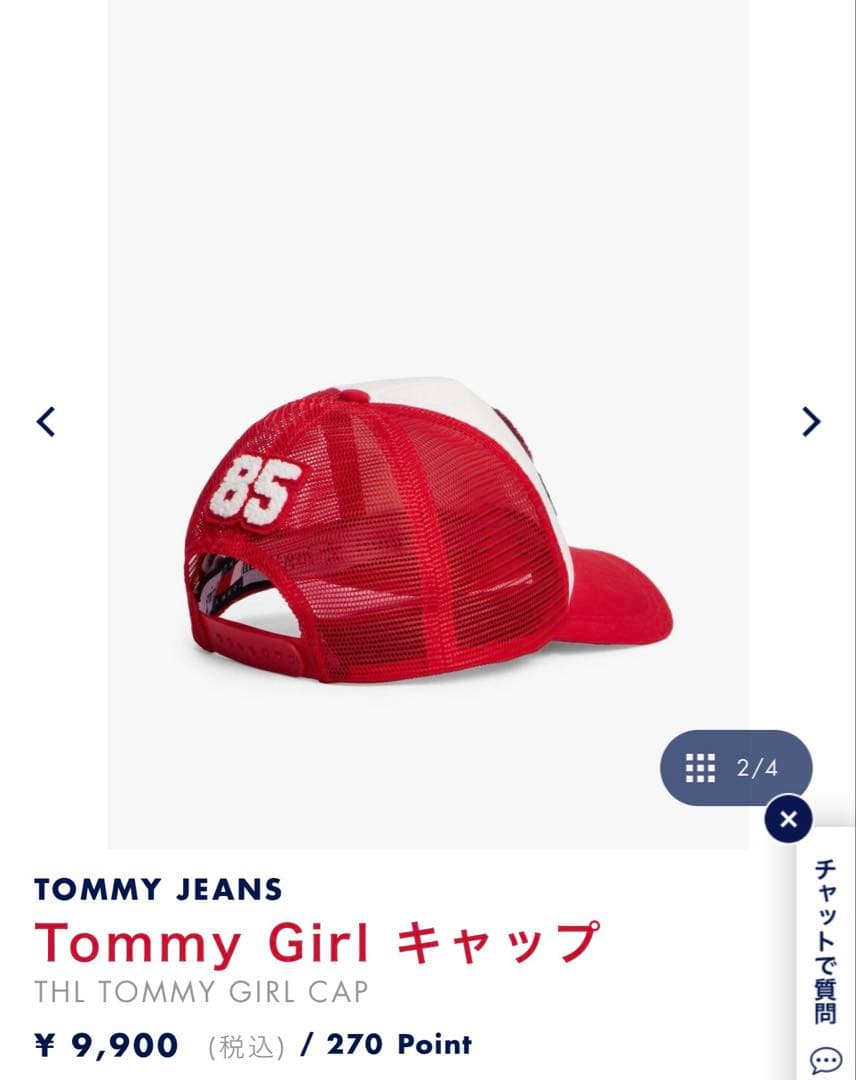Select the left arrow to view previous photo
Viewport: 856px width, 1080px height.
pyautogui.click(x=43, y=422)
